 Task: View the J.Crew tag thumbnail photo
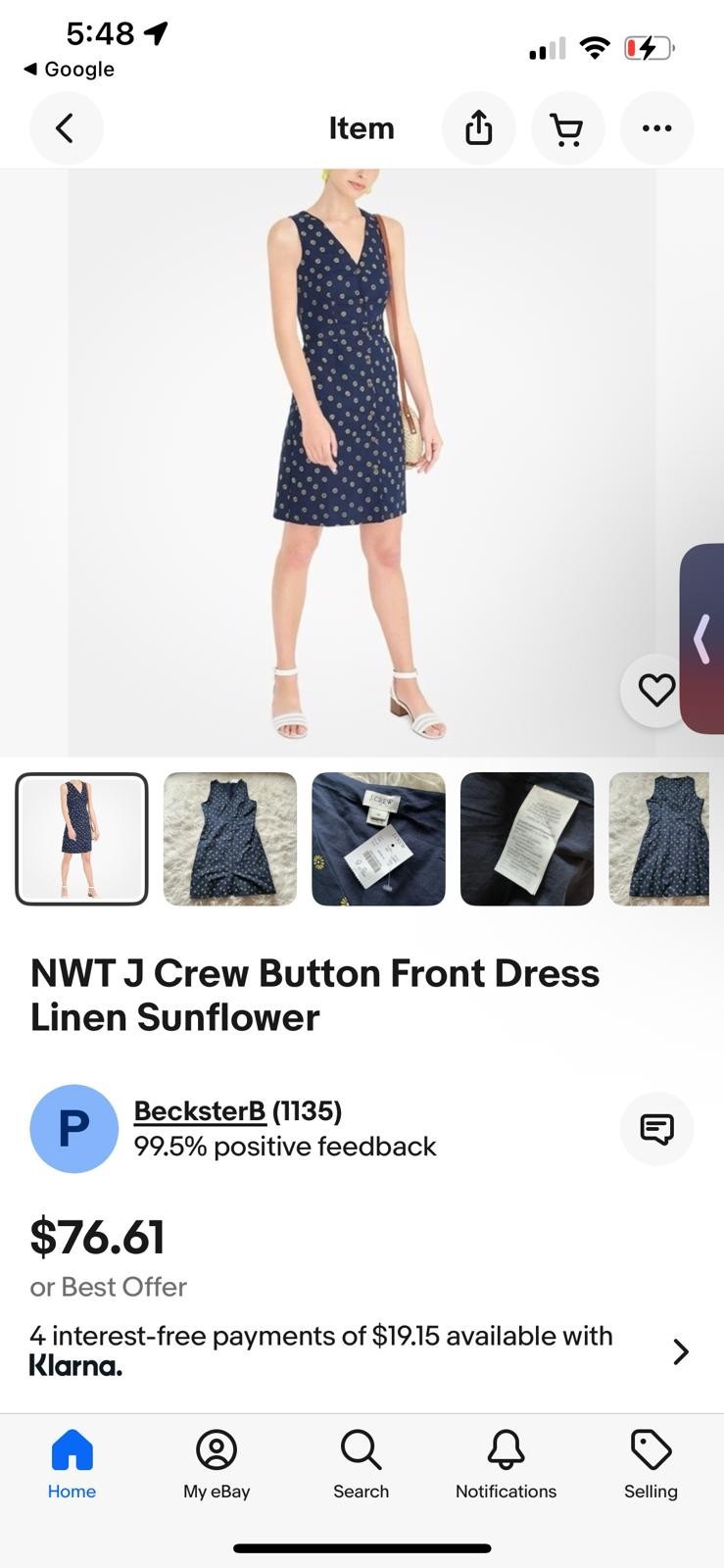click(378, 839)
